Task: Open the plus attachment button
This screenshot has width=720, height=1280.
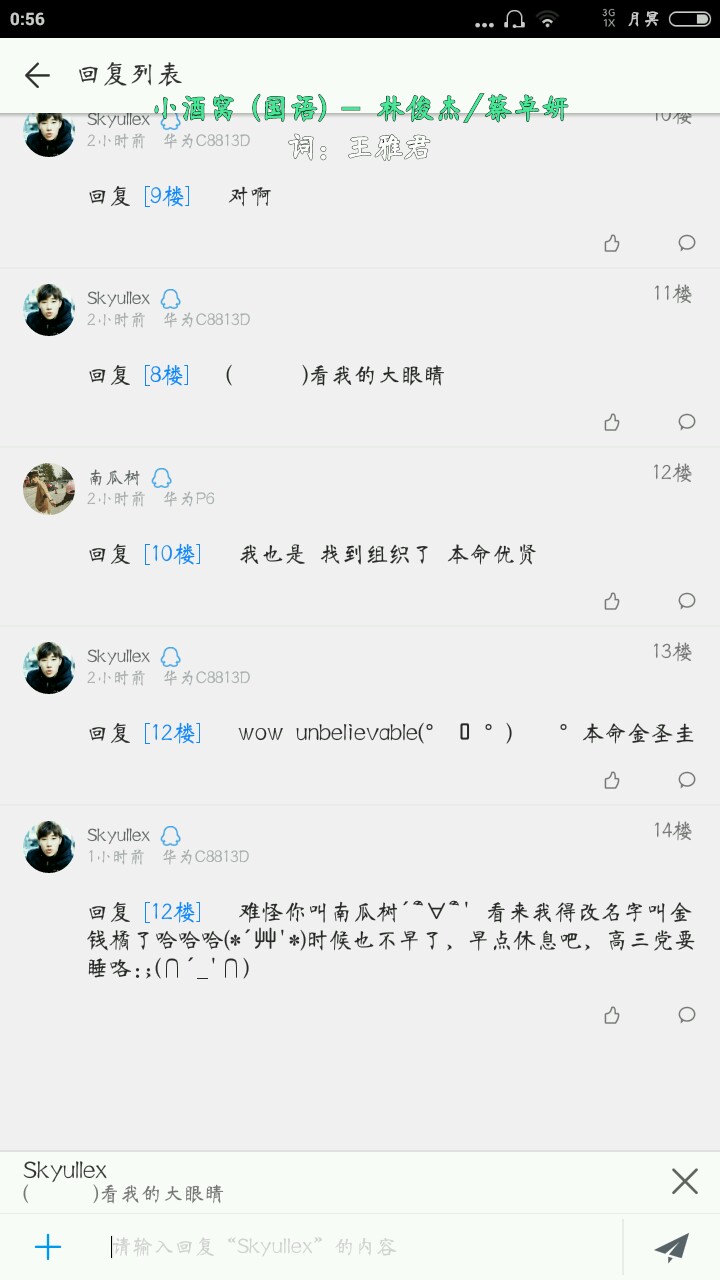Action: tap(48, 1247)
